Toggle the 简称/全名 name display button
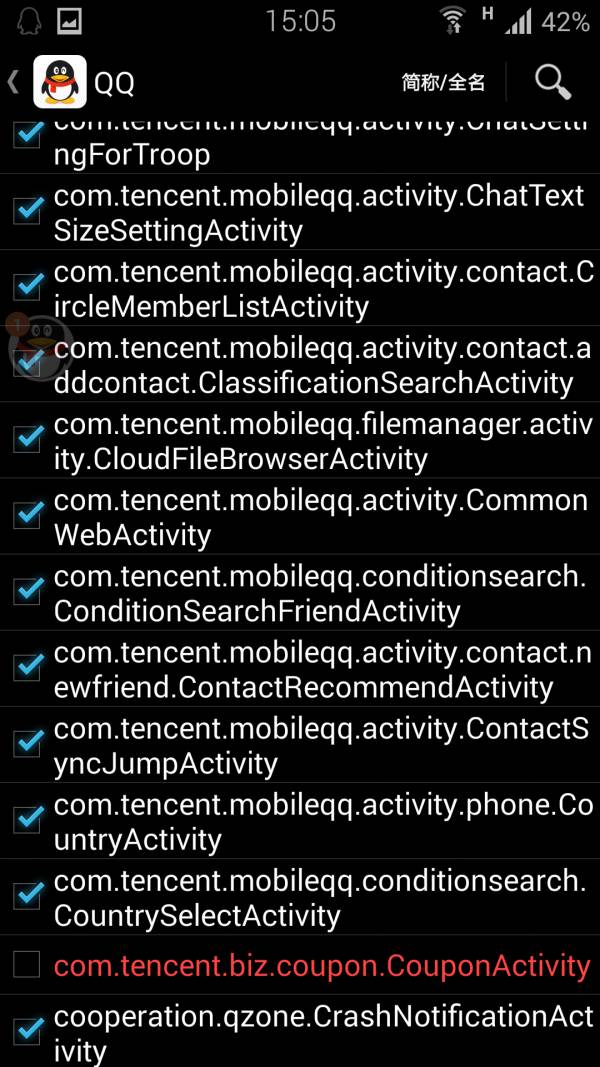Viewport: 600px width, 1067px height. pyautogui.click(x=443, y=83)
